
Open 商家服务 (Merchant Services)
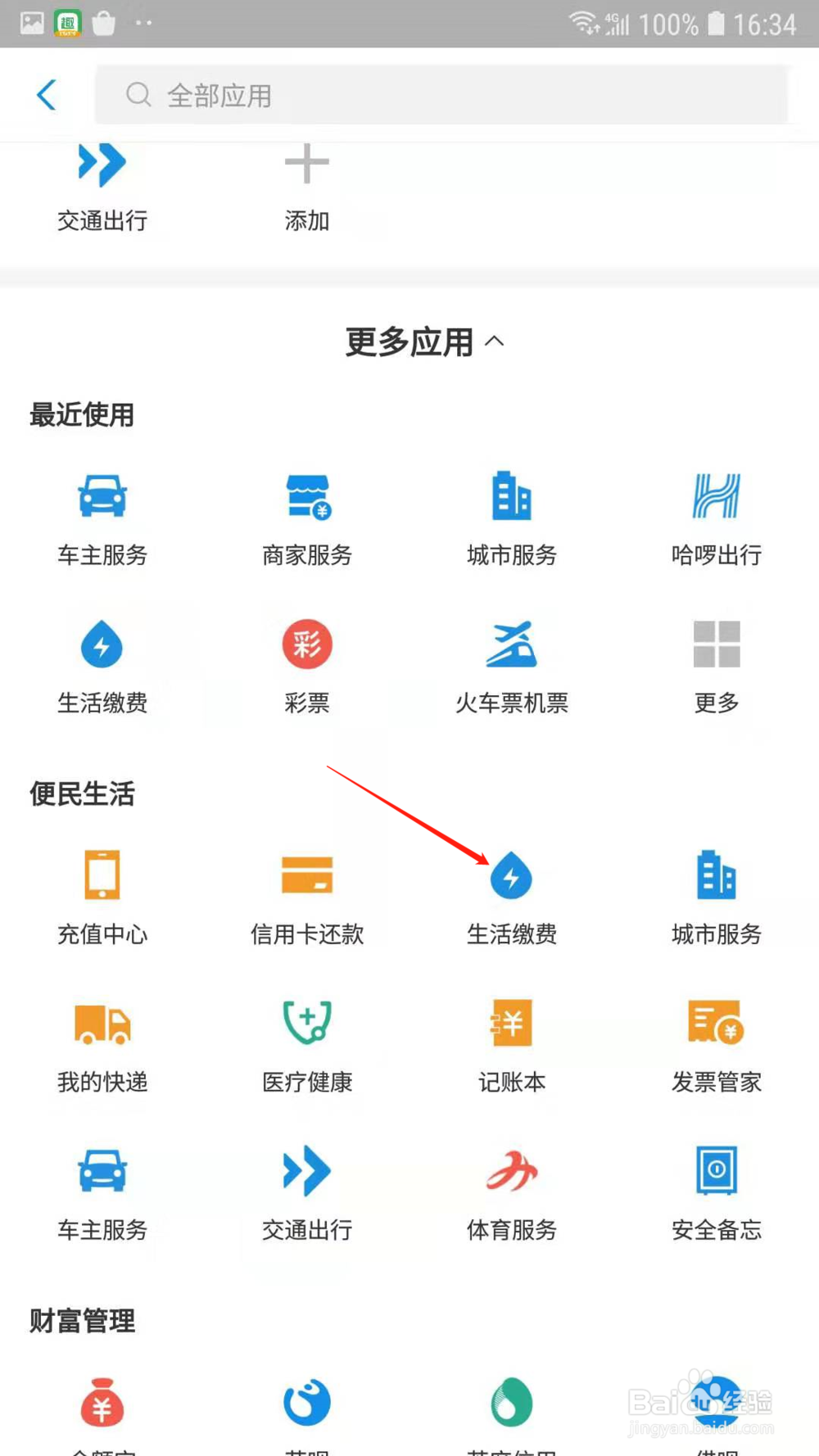[306, 516]
